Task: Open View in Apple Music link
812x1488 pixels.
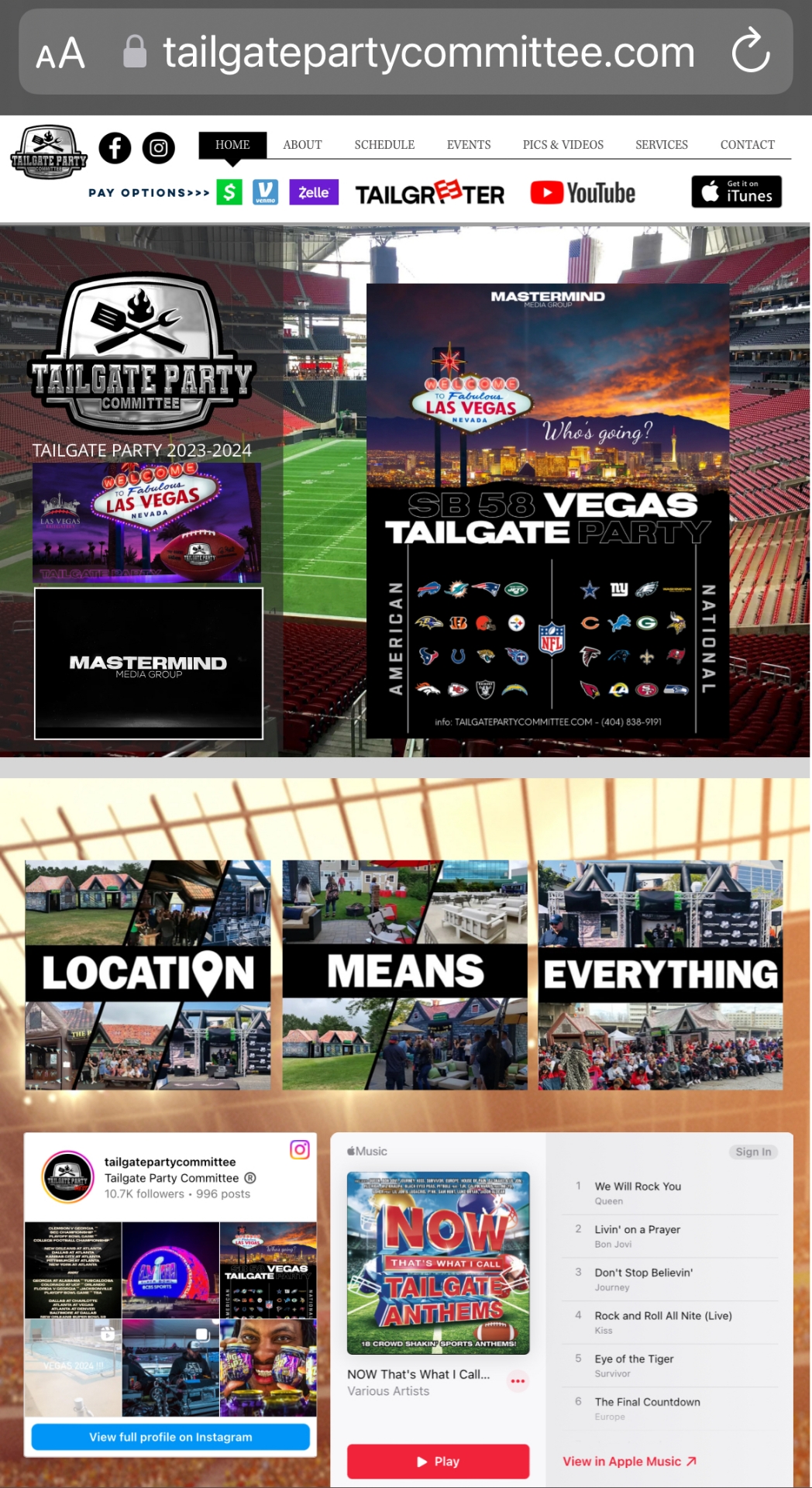Action: [629, 1461]
